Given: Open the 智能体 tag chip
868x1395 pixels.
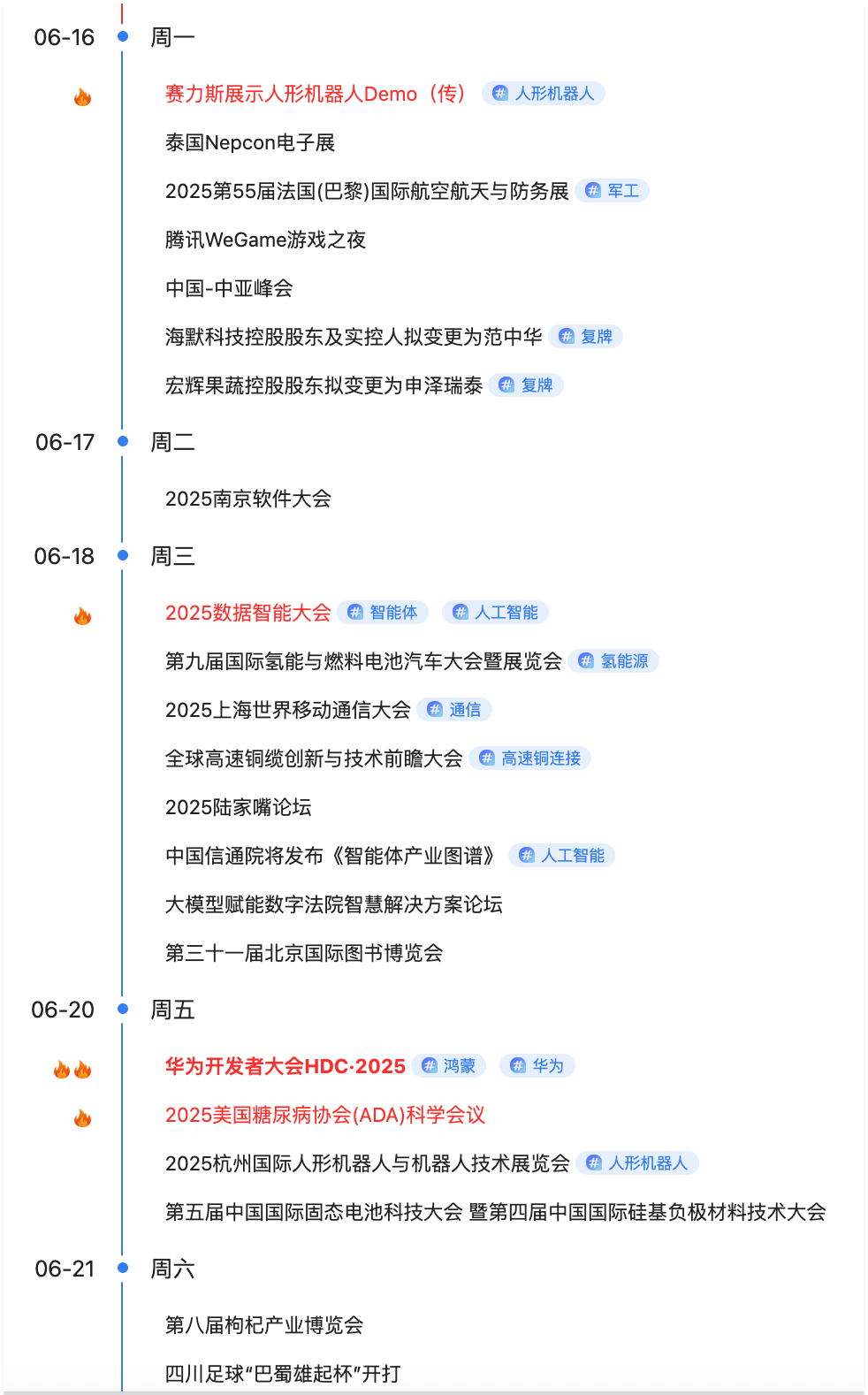Looking at the screenshot, I should pos(383,613).
